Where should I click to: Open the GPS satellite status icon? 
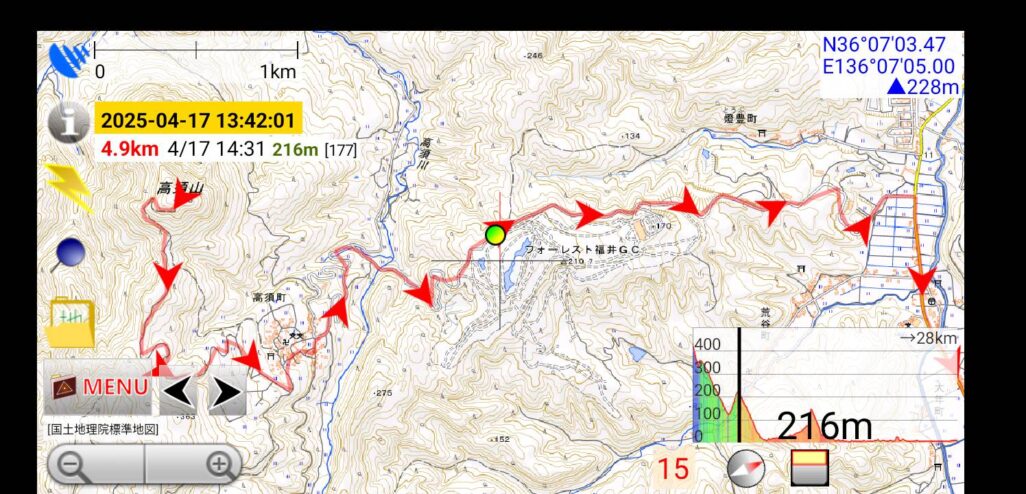point(68,62)
